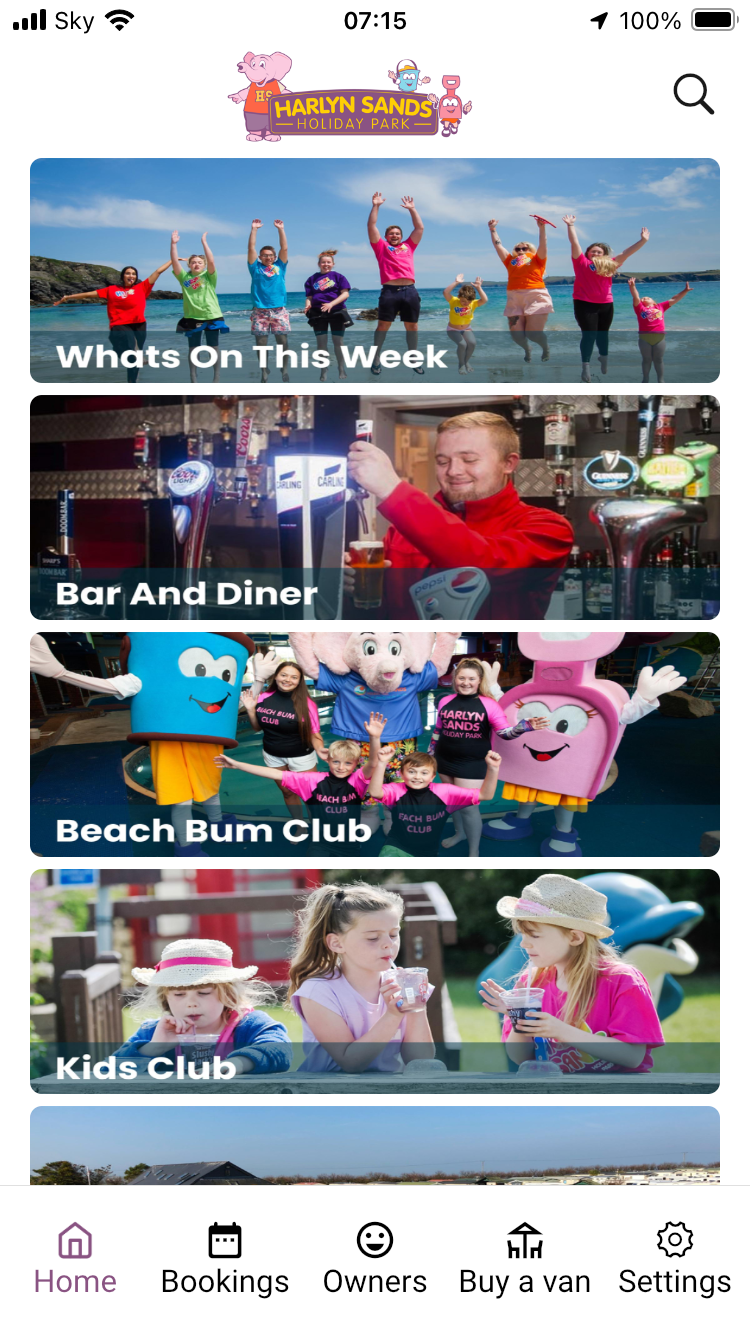Switch to the Bookings tab
The width and height of the screenshot is (750, 1334).
pyautogui.click(x=225, y=1259)
